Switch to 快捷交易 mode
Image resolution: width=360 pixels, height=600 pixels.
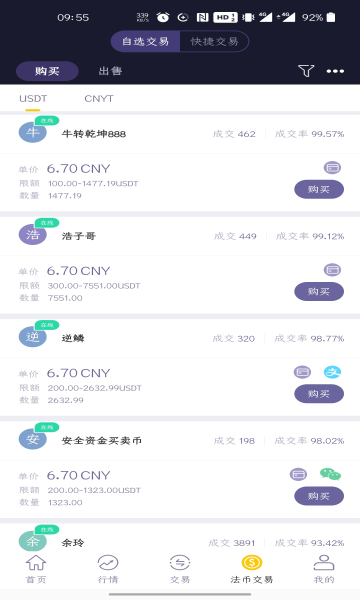[215, 41]
